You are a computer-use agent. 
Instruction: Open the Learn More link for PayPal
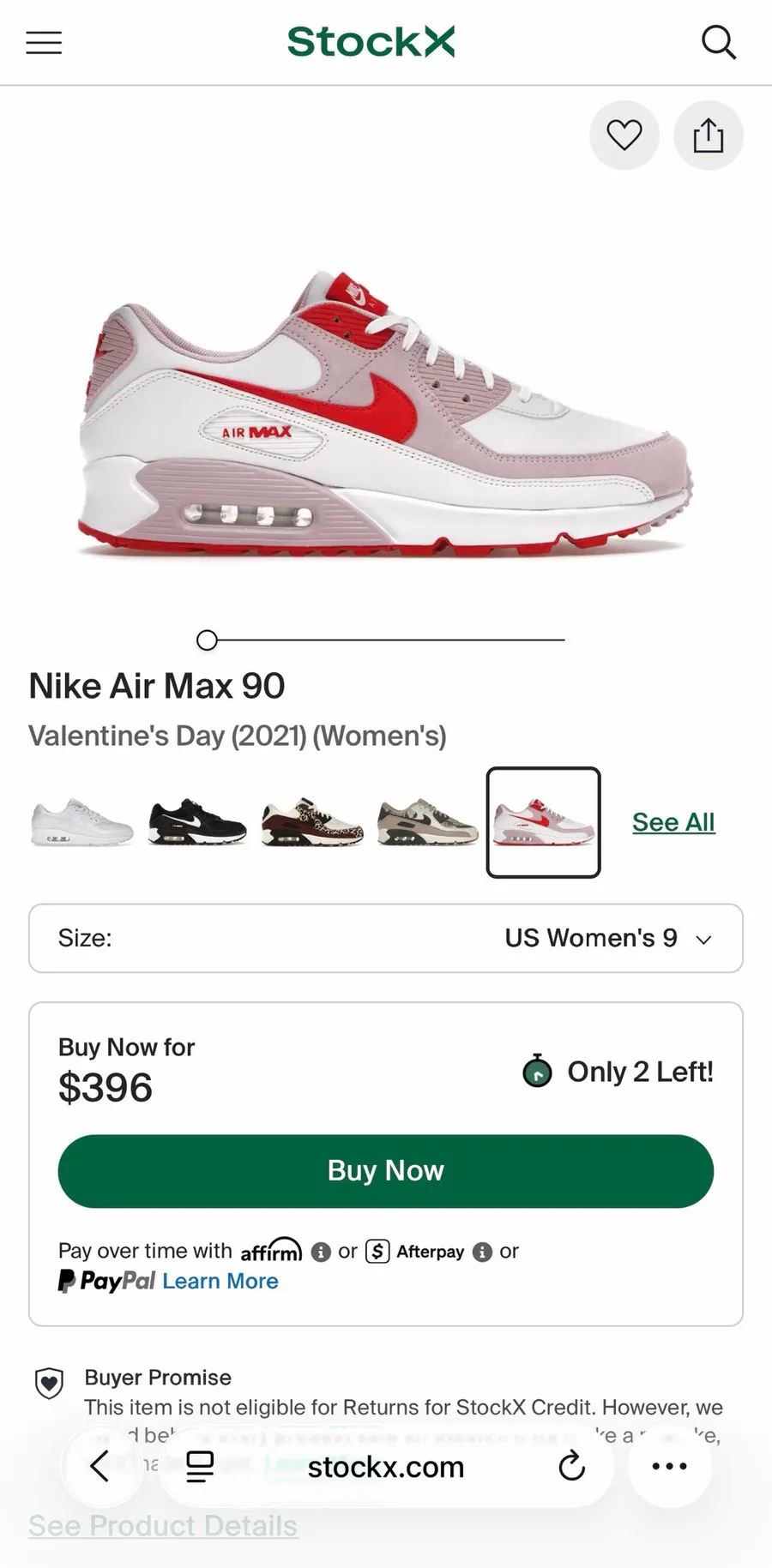coord(220,1281)
